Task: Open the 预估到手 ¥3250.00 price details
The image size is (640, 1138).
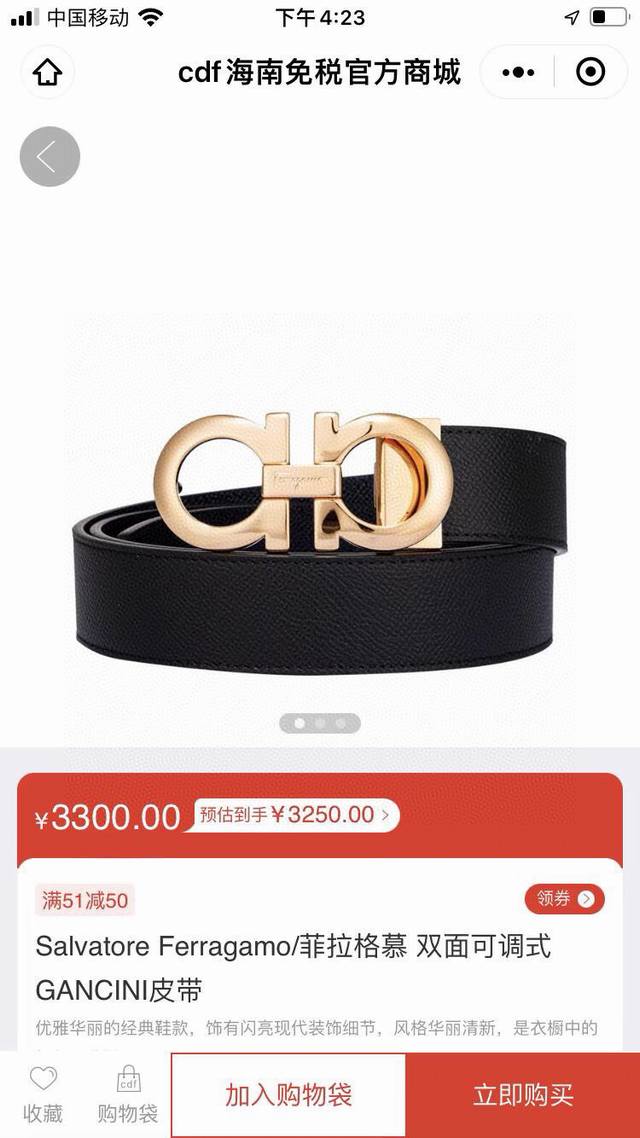Action: [x=296, y=815]
